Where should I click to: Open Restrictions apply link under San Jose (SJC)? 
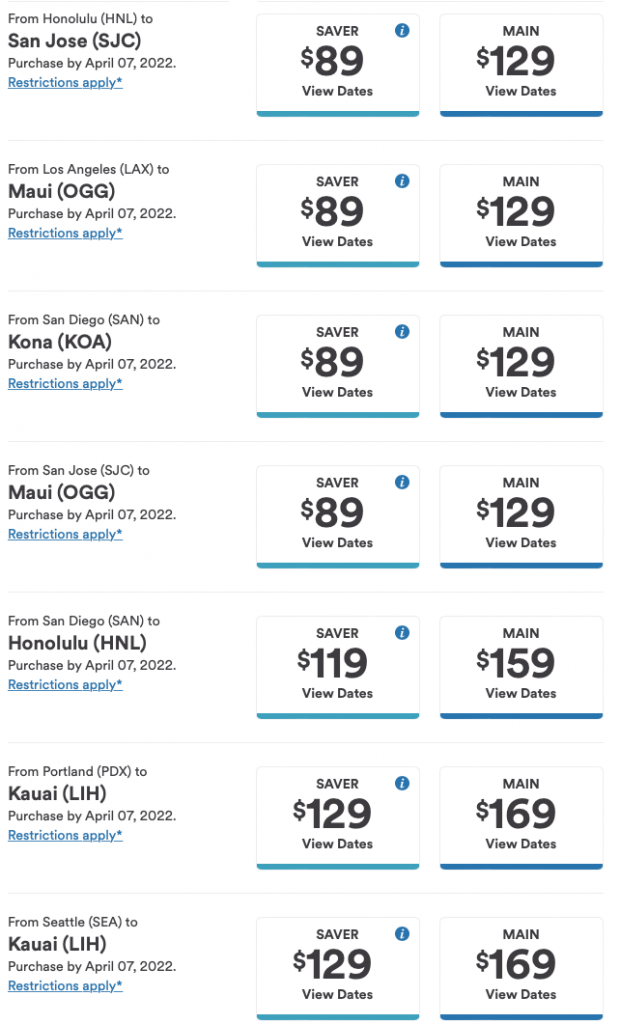65,82
